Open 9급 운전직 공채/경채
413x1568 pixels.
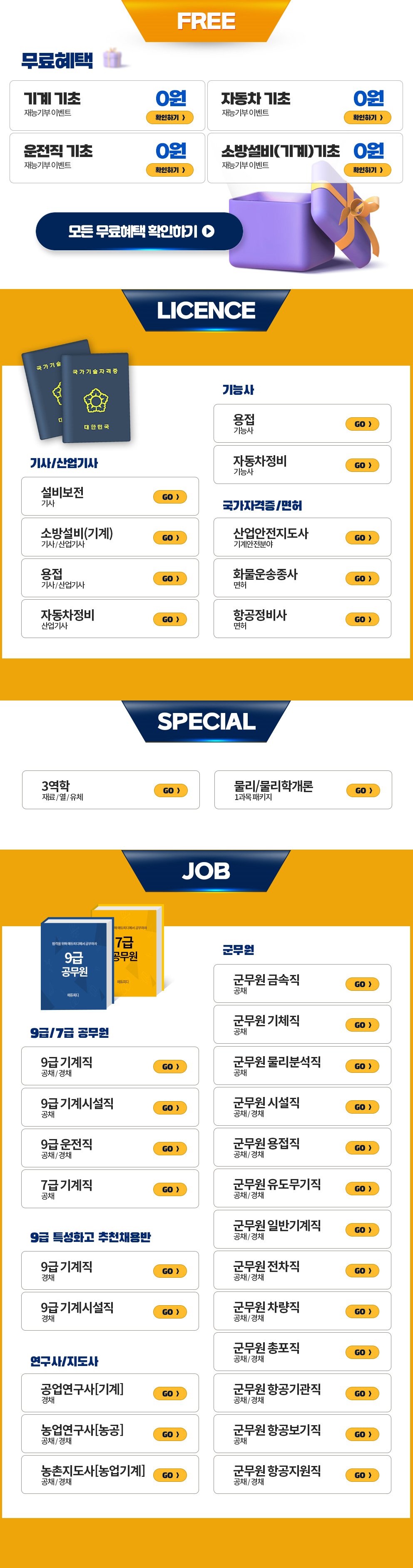170,1148
